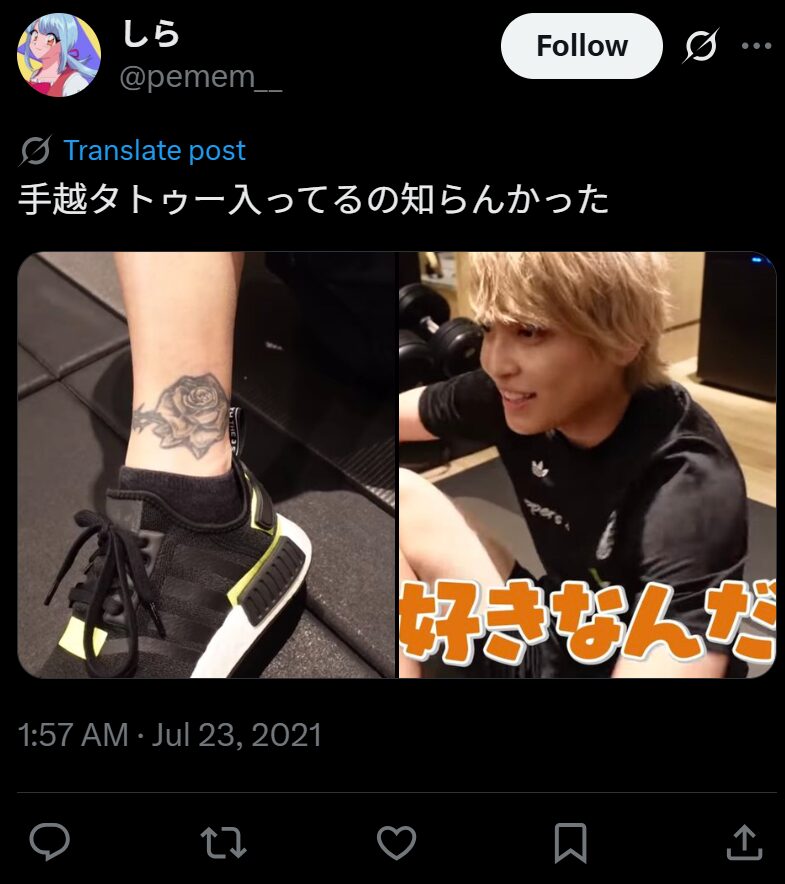Tap the Grok icon beside Follow
The image size is (785, 884).
700,46
